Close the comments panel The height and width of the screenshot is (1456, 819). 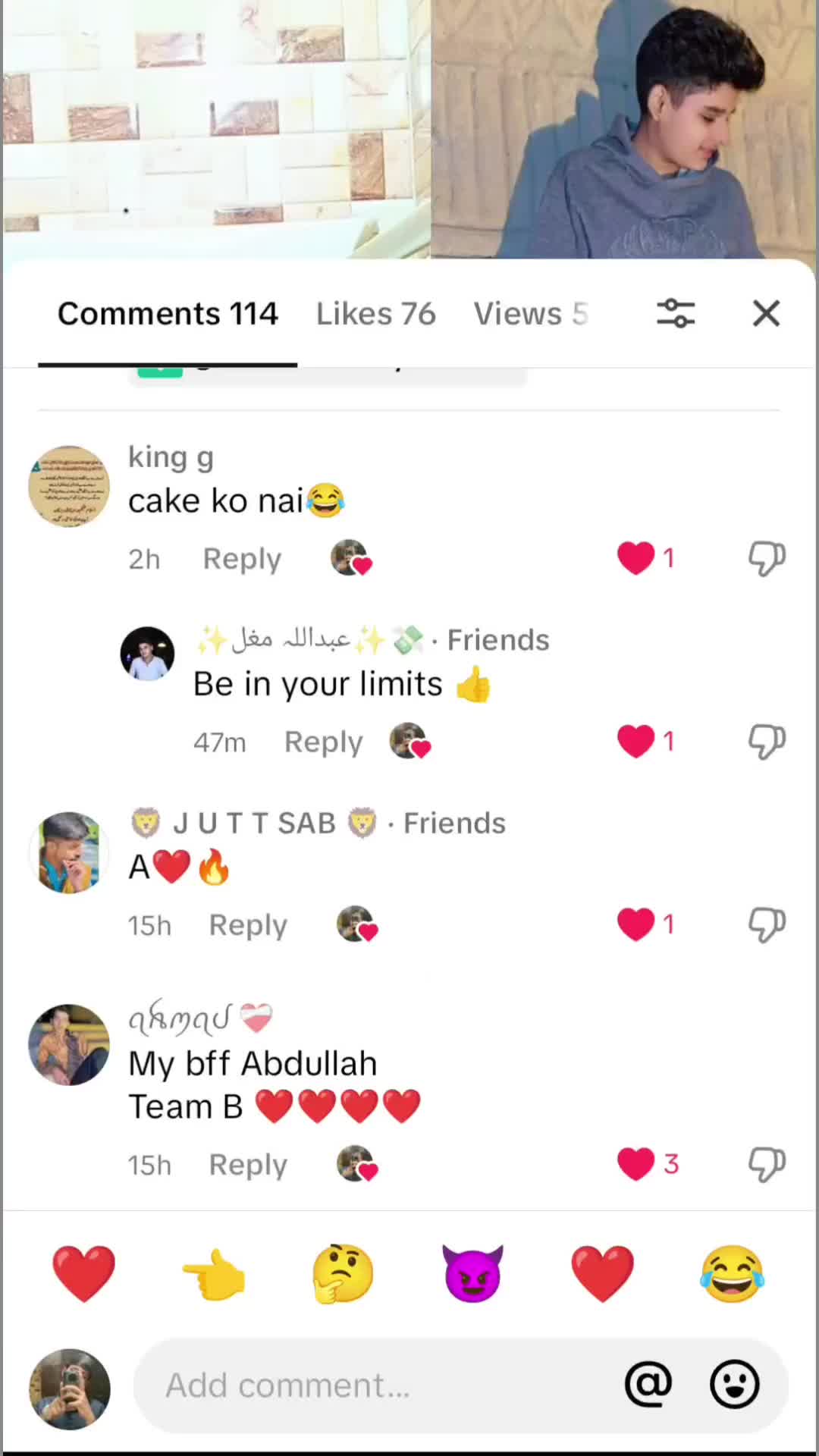click(x=766, y=313)
